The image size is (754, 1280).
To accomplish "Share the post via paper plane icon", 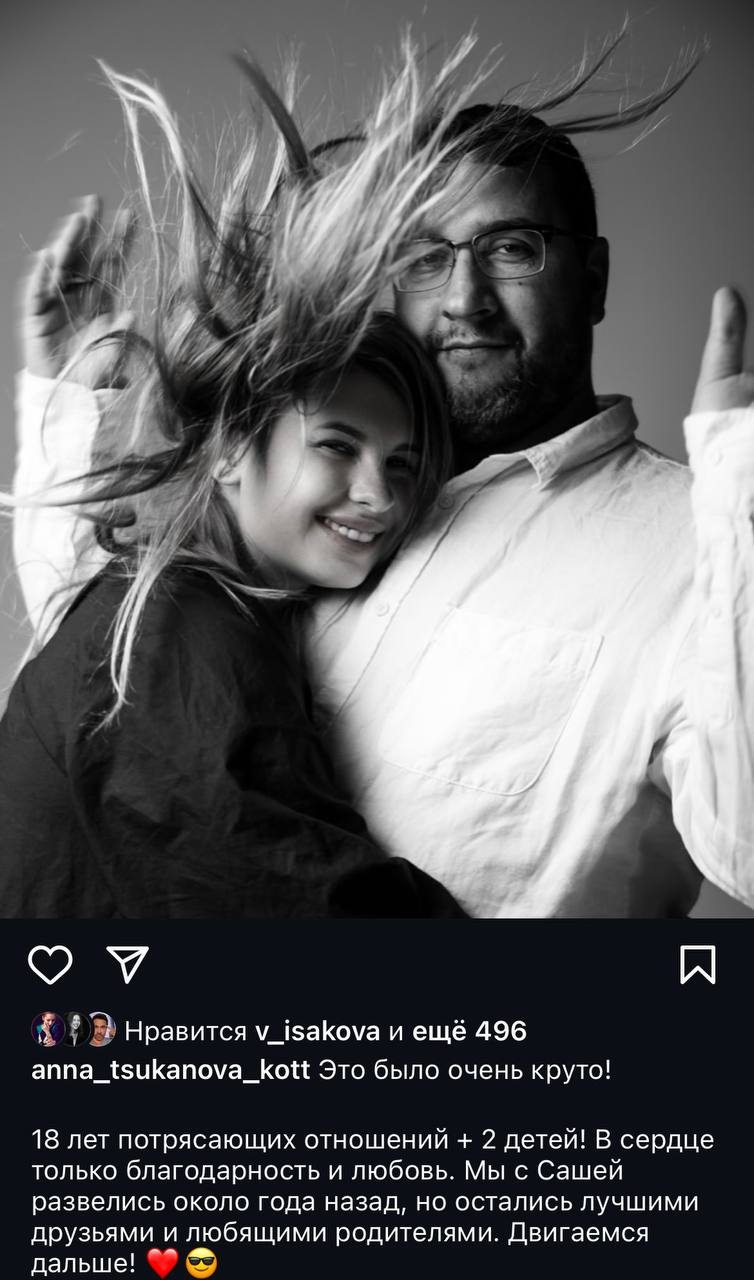I will pyautogui.click(x=128, y=964).
